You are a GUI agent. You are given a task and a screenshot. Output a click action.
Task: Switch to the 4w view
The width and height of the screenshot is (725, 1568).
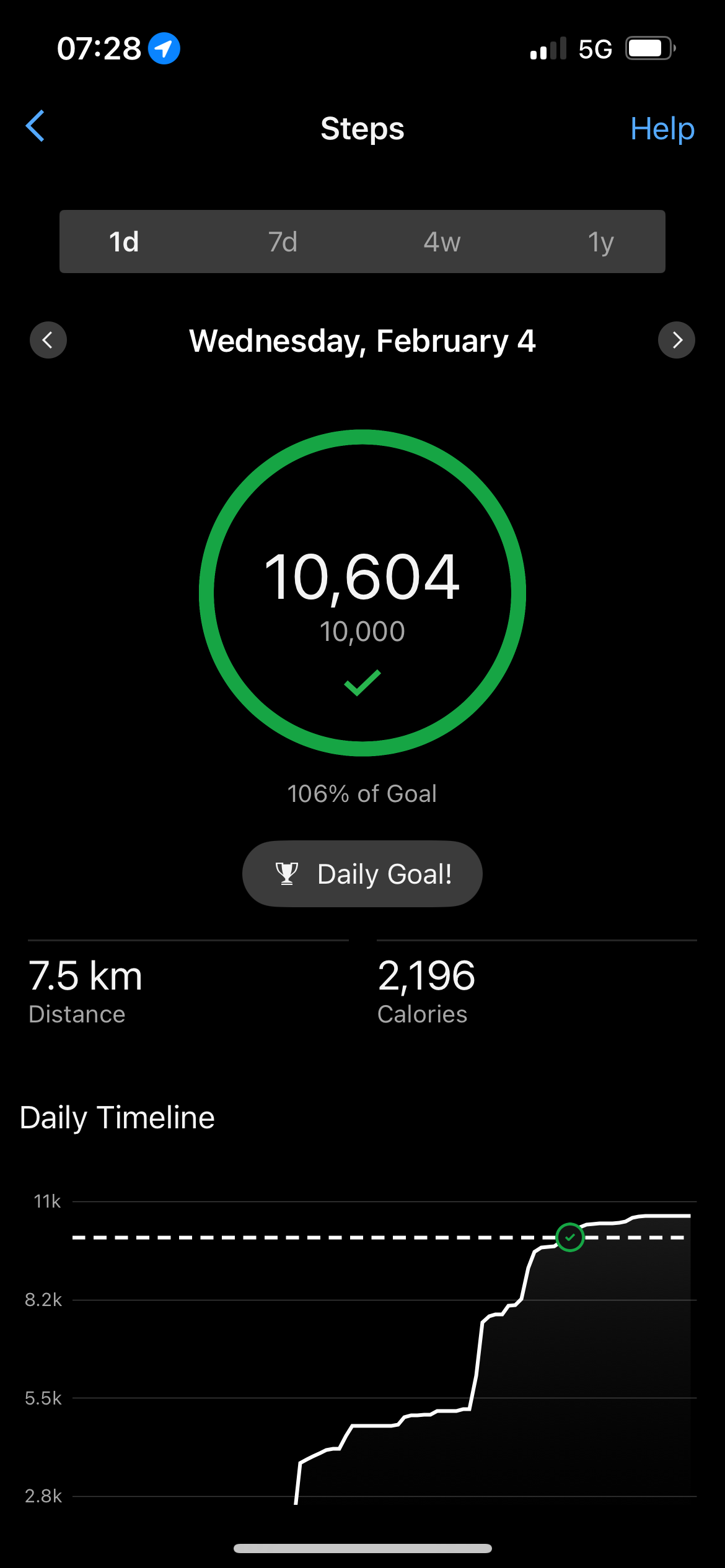point(442,242)
